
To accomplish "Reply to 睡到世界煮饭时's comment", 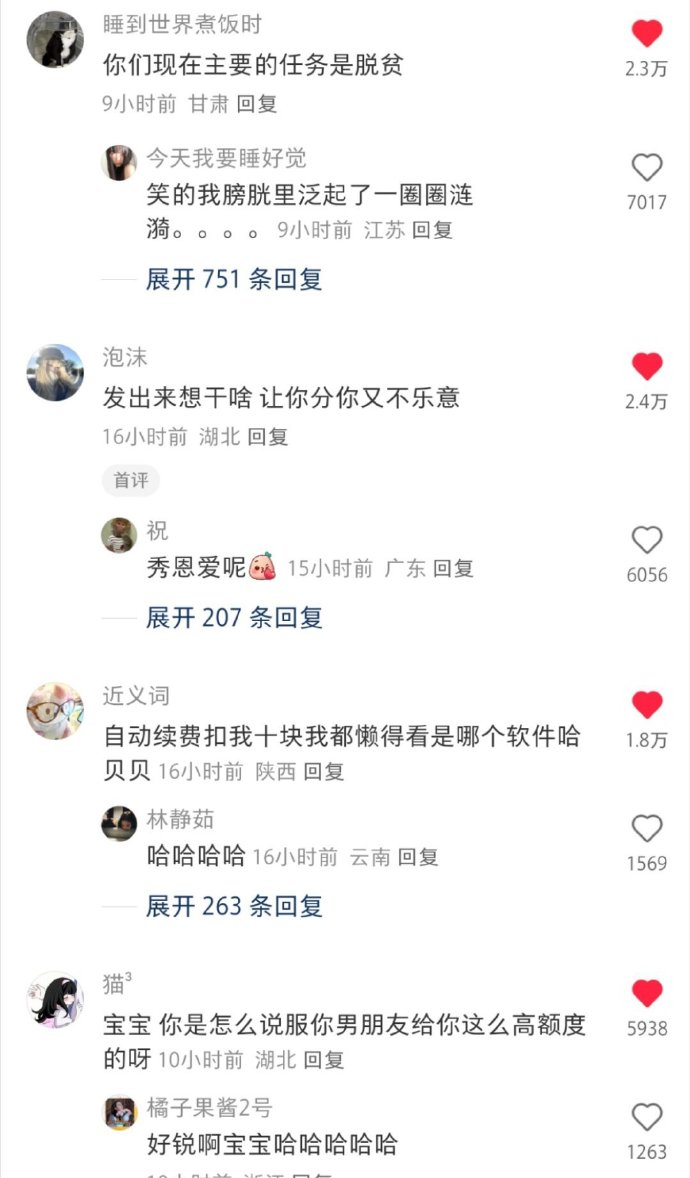I will (257, 103).
